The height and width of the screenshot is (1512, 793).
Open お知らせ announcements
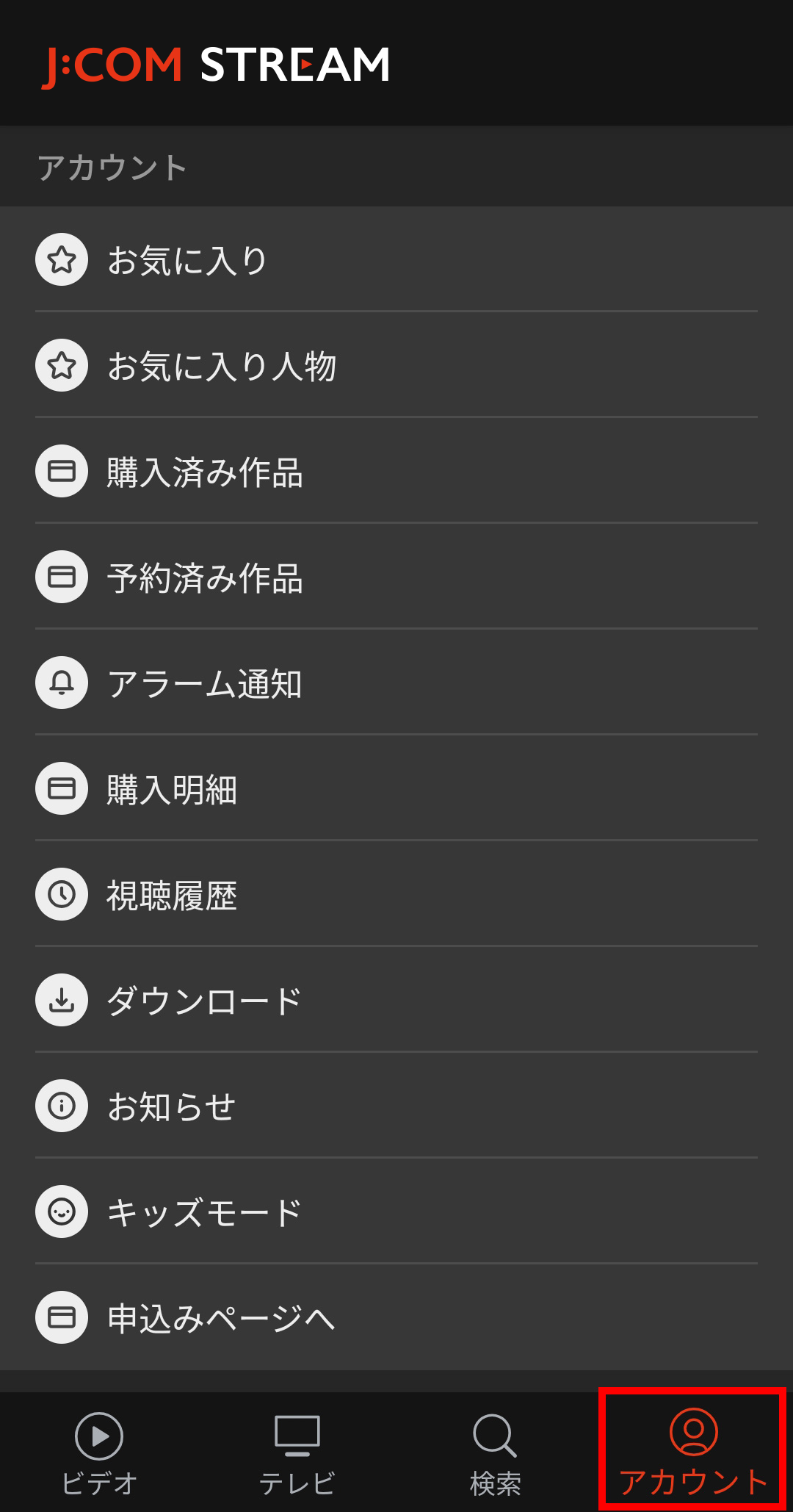pos(396,1106)
